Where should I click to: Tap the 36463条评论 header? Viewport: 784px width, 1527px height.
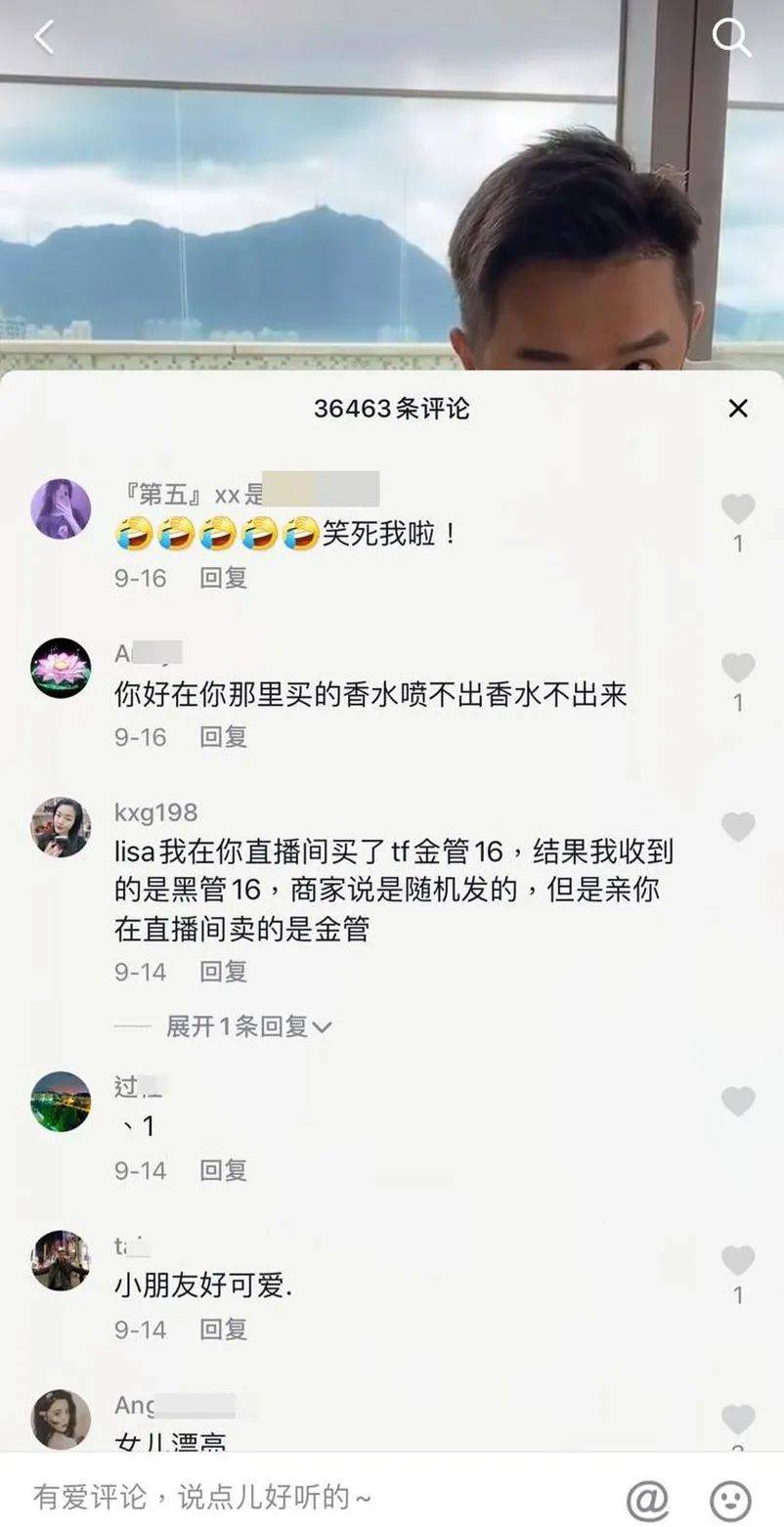point(392,409)
